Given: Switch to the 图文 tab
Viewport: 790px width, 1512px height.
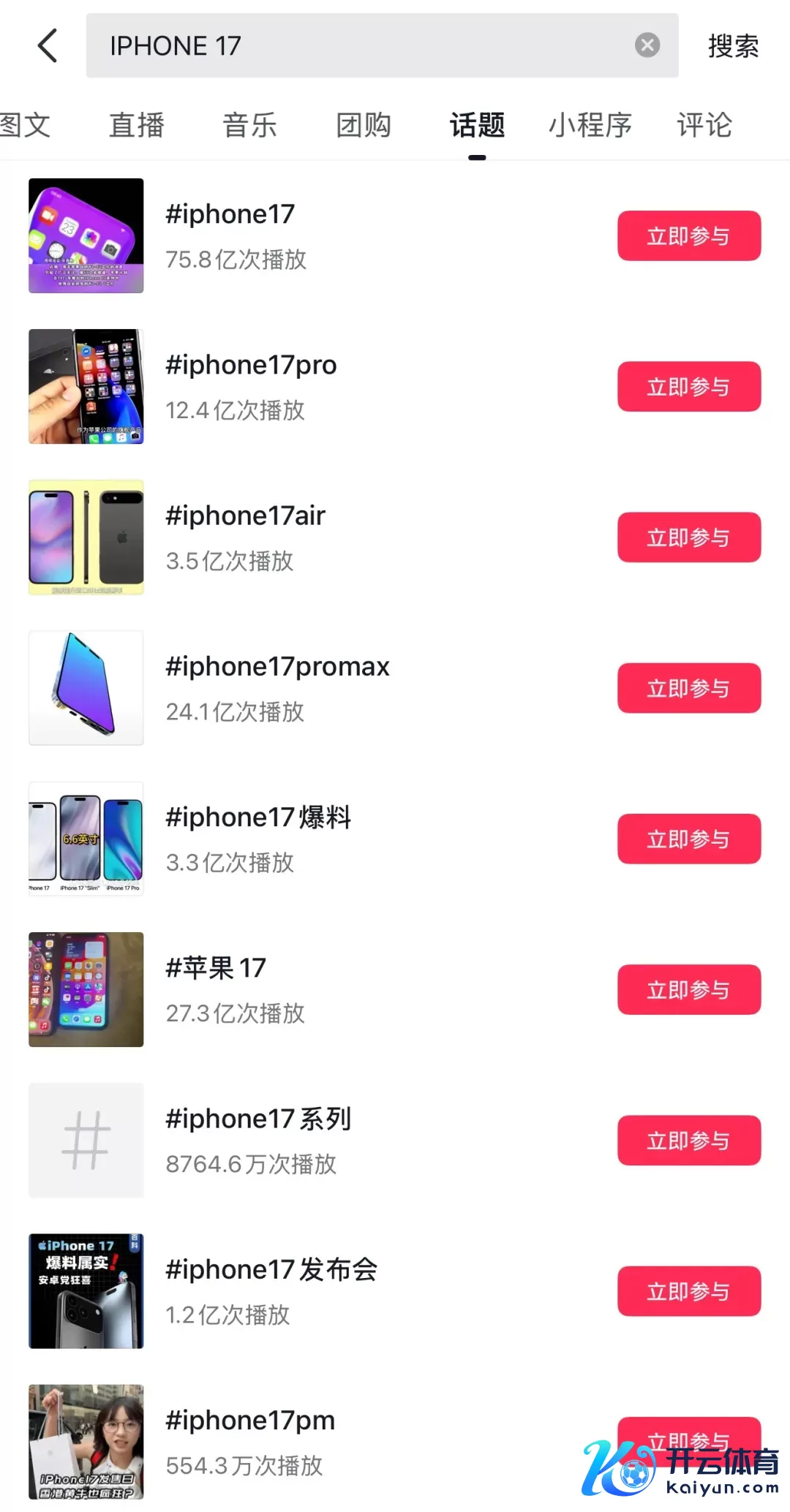Looking at the screenshot, I should tap(26, 125).
